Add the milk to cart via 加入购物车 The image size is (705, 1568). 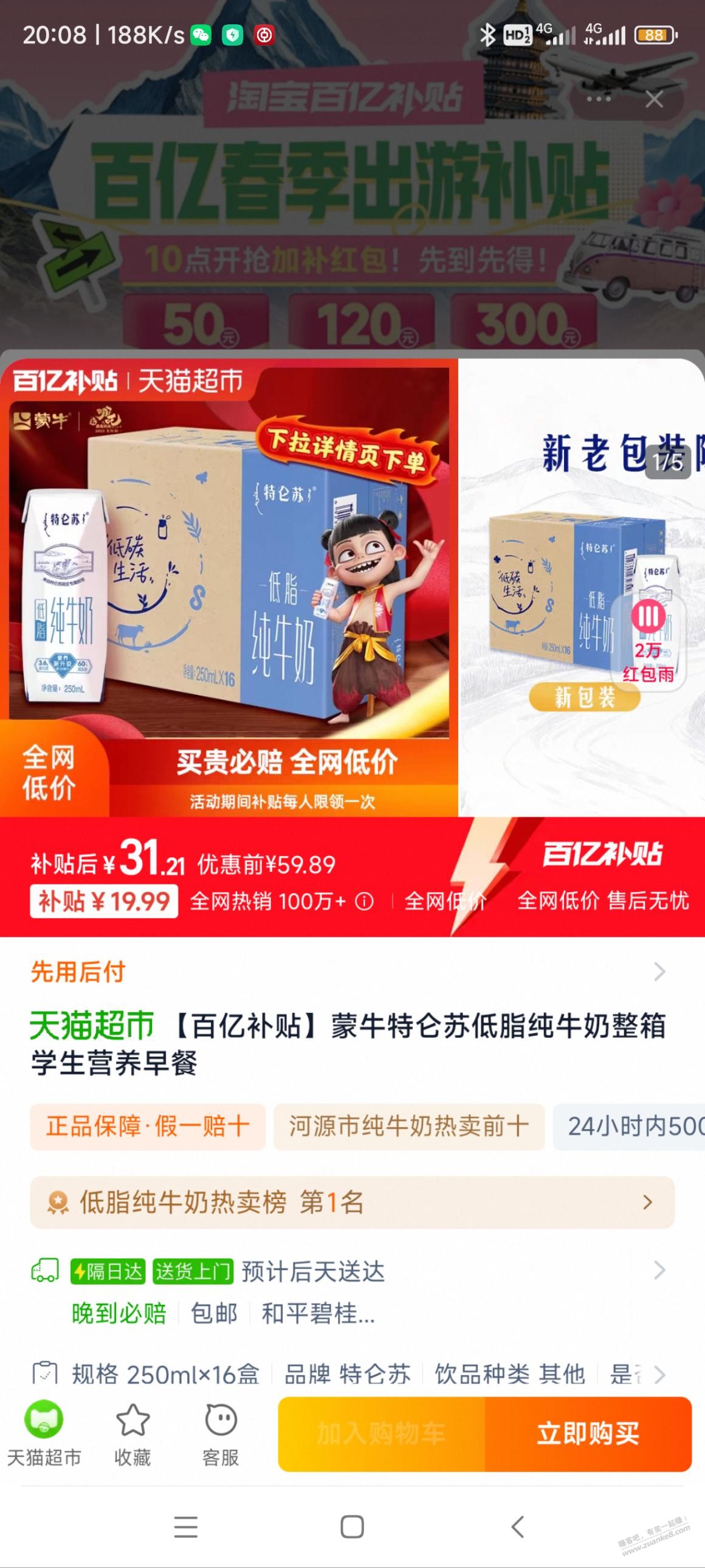[x=382, y=1434]
